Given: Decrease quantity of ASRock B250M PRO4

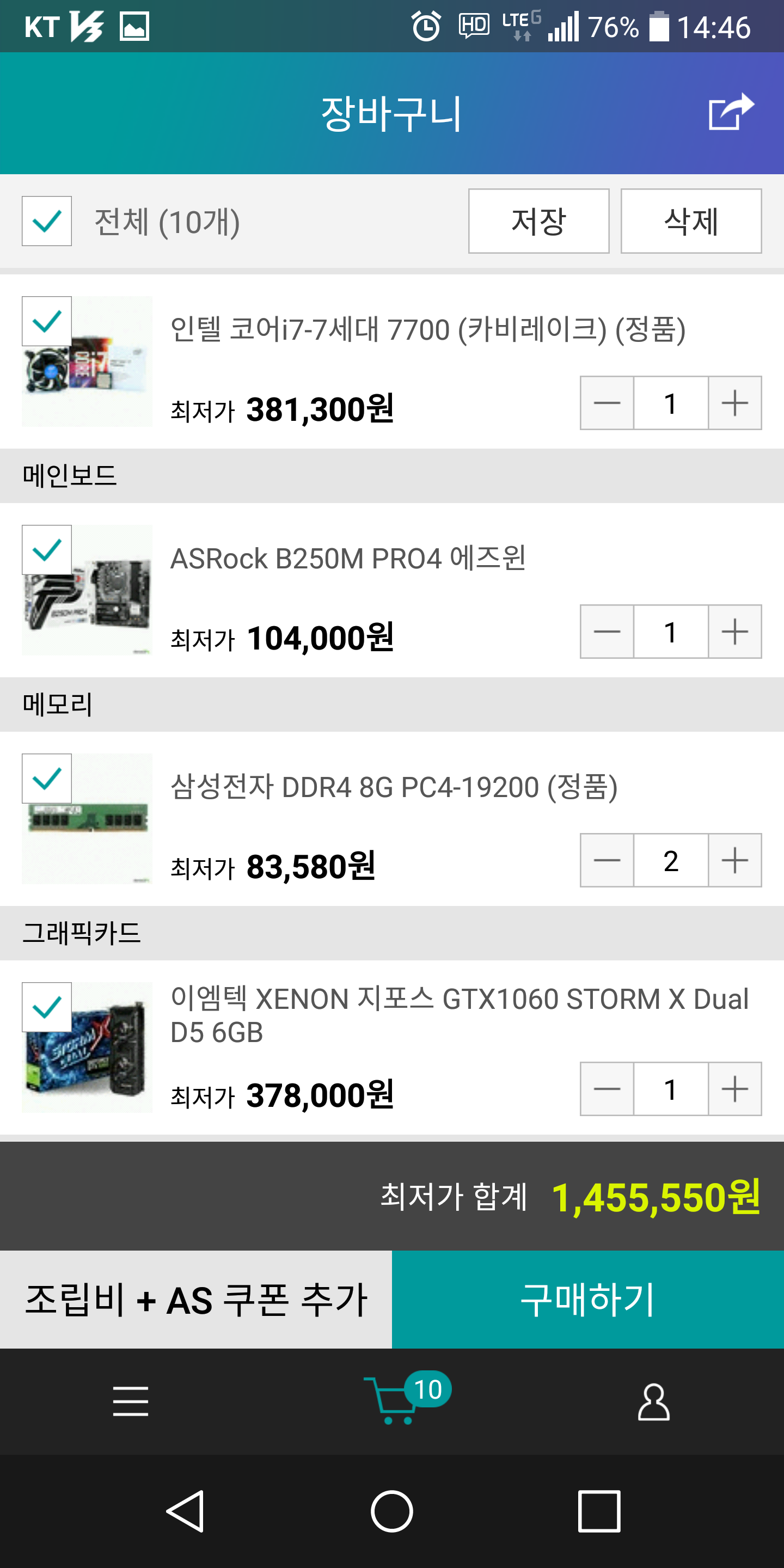Looking at the screenshot, I should (607, 632).
